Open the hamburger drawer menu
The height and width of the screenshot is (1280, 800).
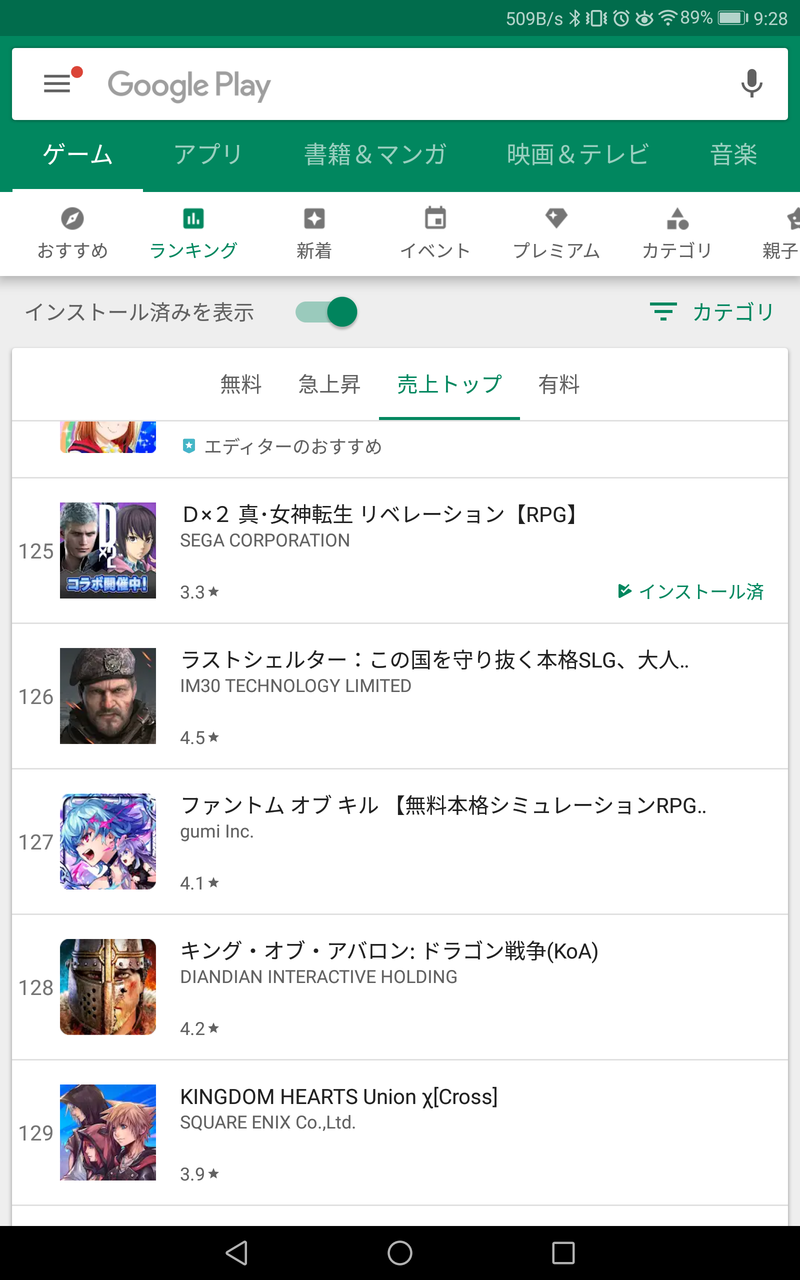point(58,84)
